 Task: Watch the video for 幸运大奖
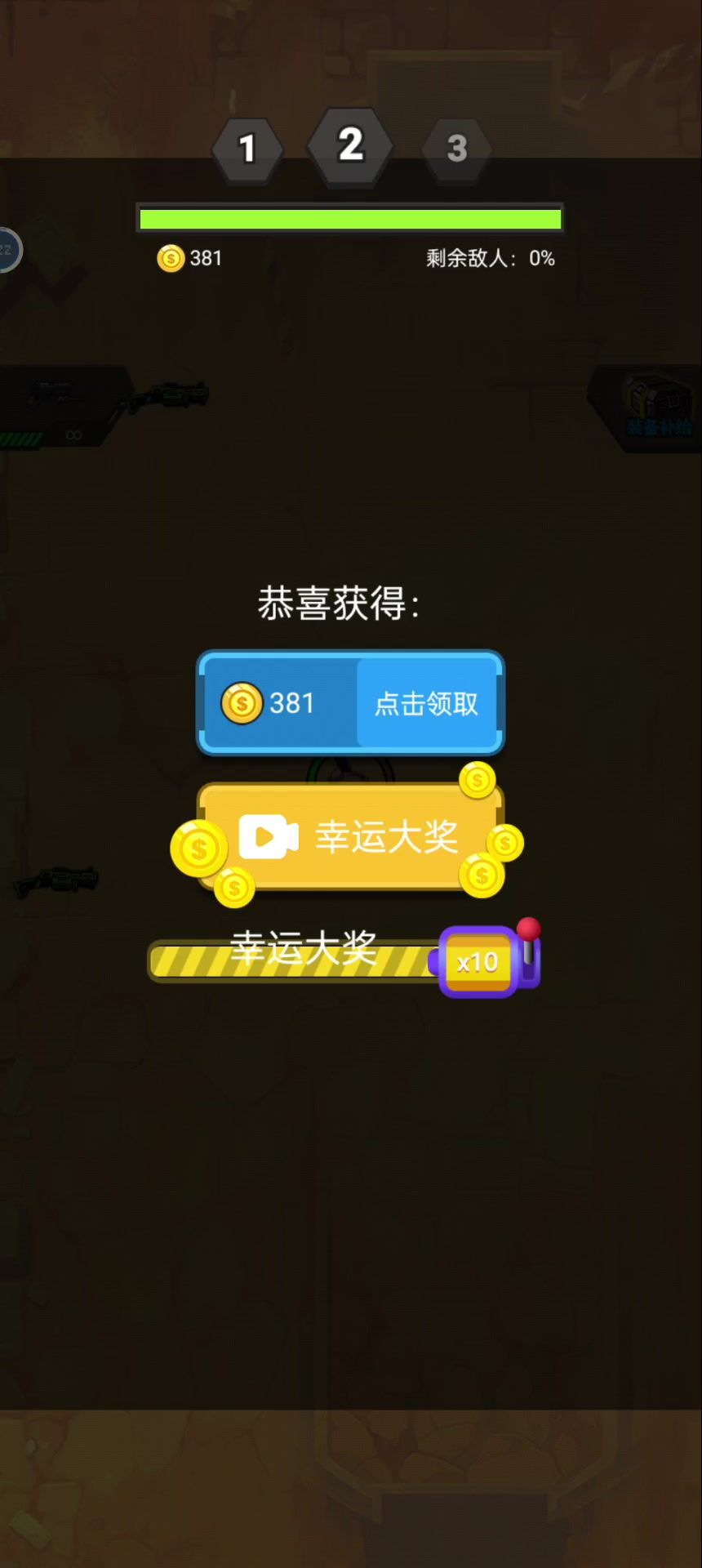pyautogui.click(x=350, y=837)
